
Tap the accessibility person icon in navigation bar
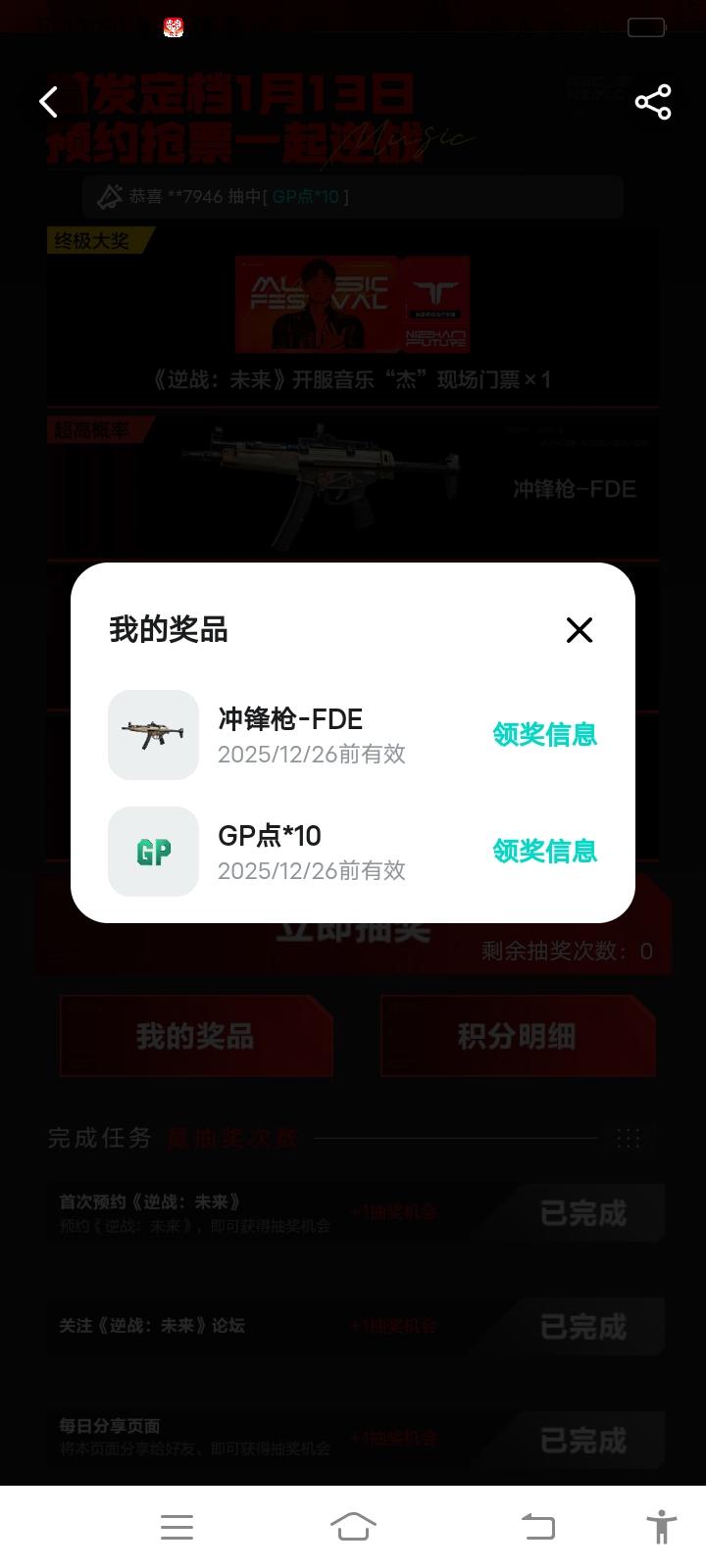[x=662, y=1526]
